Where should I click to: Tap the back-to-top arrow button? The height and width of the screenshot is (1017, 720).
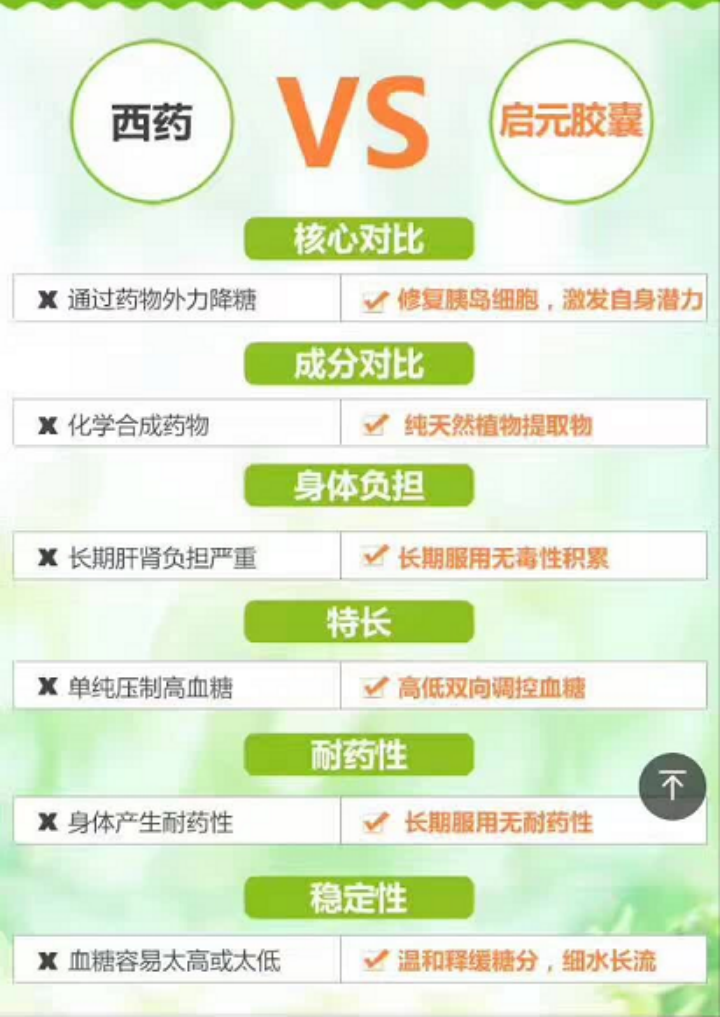(672, 786)
